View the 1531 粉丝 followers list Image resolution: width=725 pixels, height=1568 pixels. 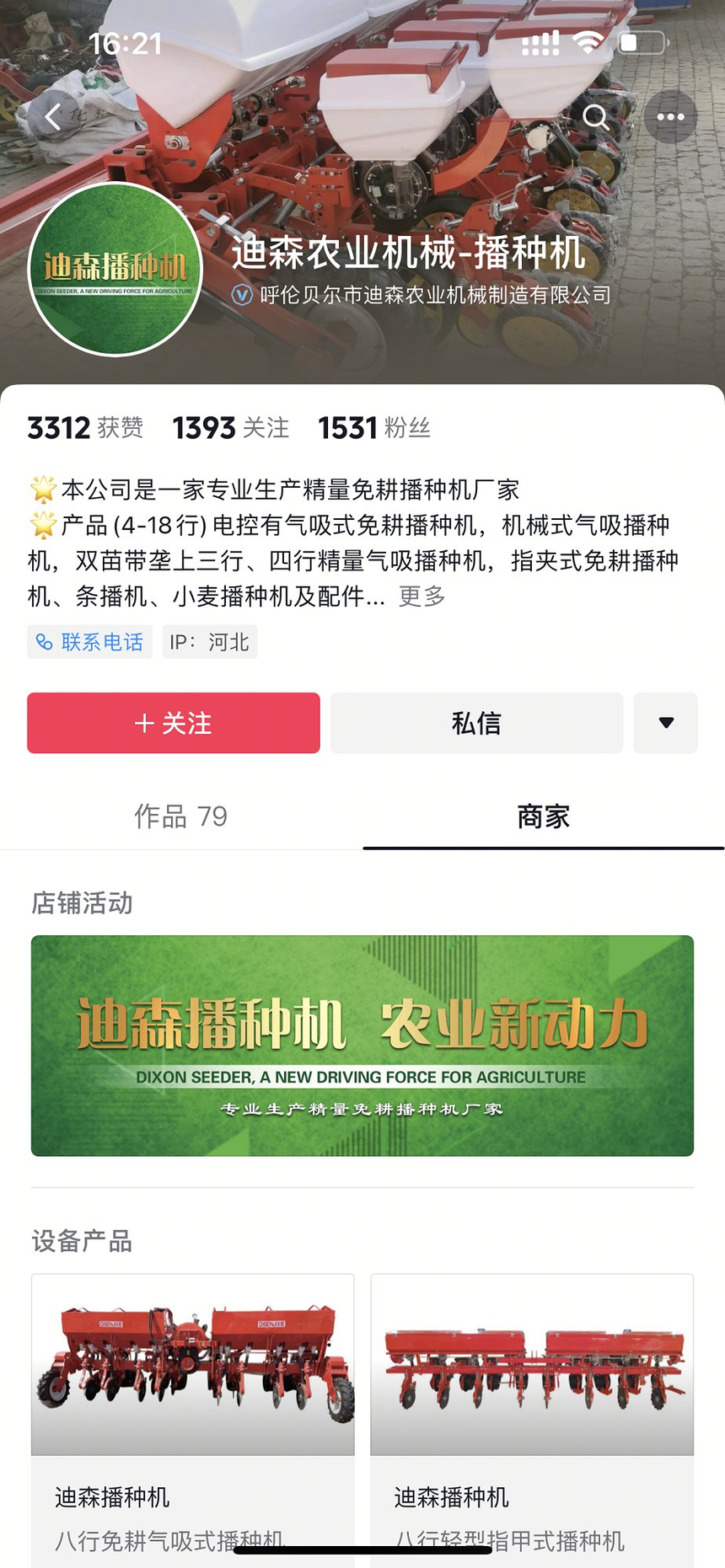pyautogui.click(x=374, y=428)
